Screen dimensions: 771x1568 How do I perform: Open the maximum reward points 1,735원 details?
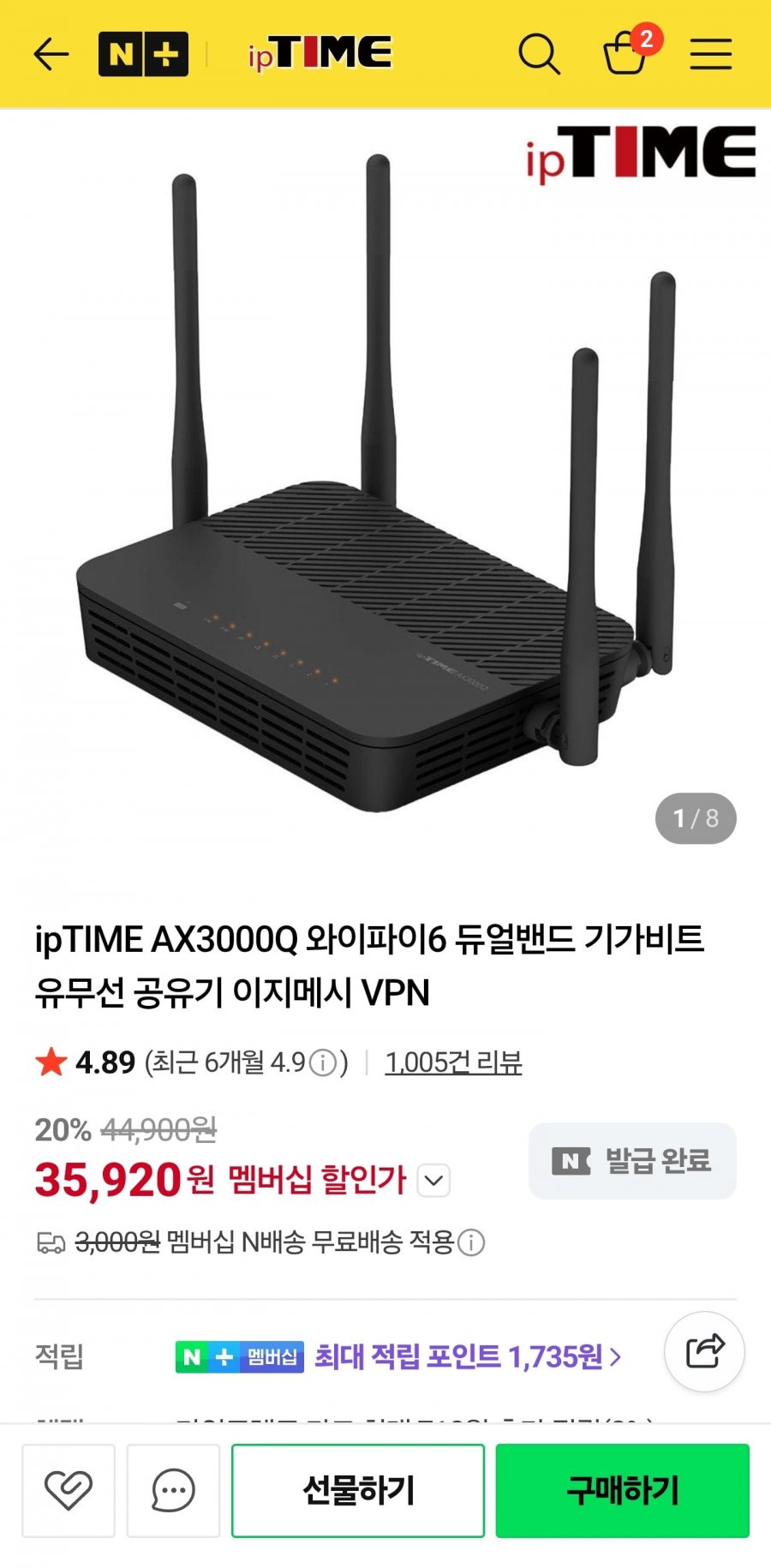click(467, 1356)
